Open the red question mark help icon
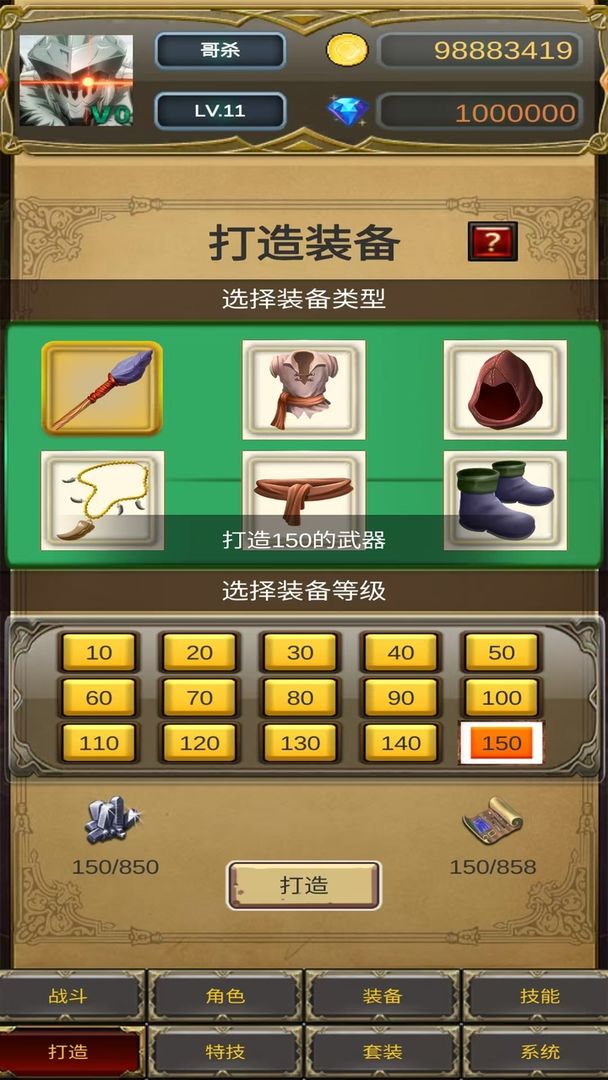 click(x=492, y=241)
